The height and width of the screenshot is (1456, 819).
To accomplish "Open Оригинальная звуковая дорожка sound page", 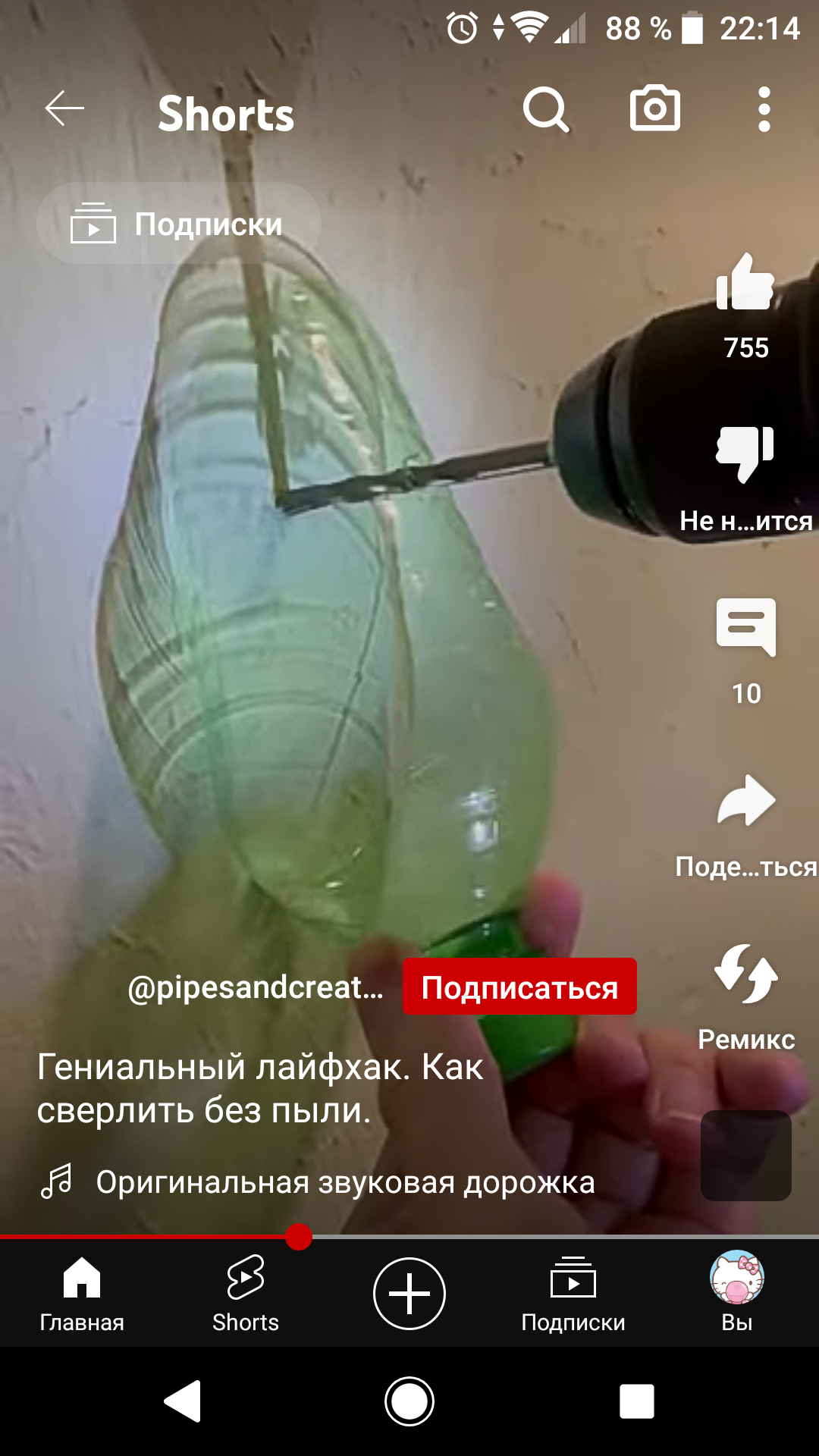I will [x=345, y=1181].
